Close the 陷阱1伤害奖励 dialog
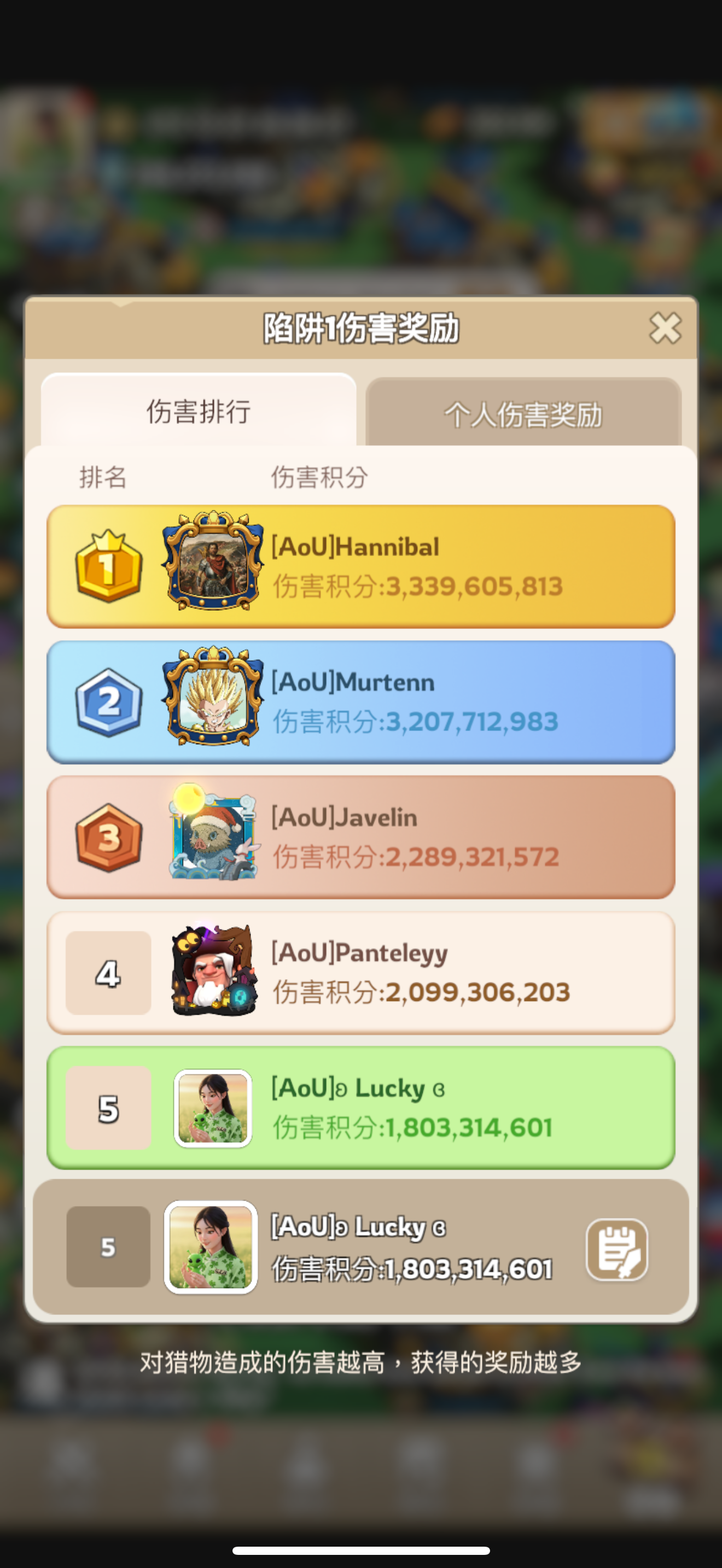Image resolution: width=722 pixels, height=1568 pixels. pos(664,328)
